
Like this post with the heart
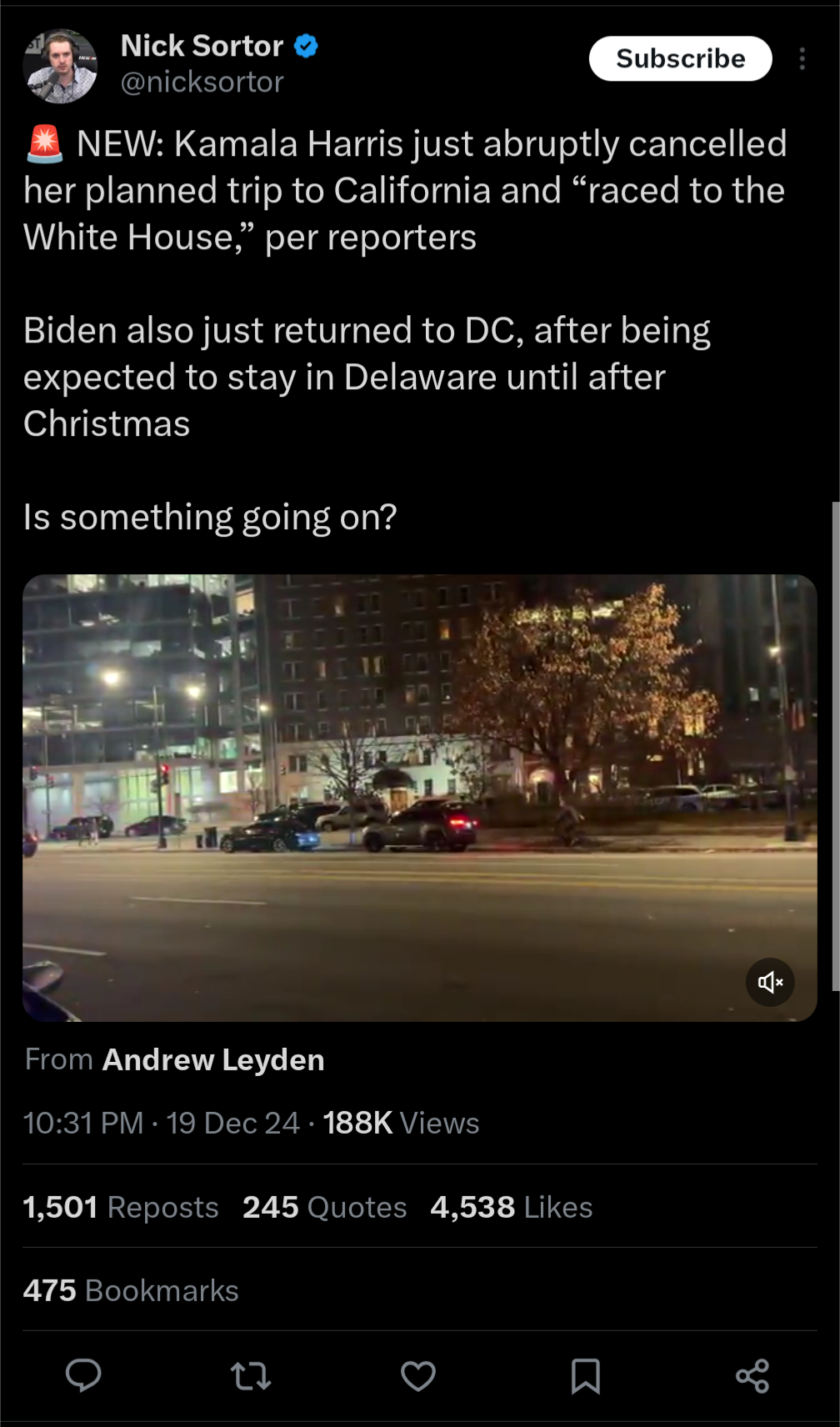[418, 1375]
